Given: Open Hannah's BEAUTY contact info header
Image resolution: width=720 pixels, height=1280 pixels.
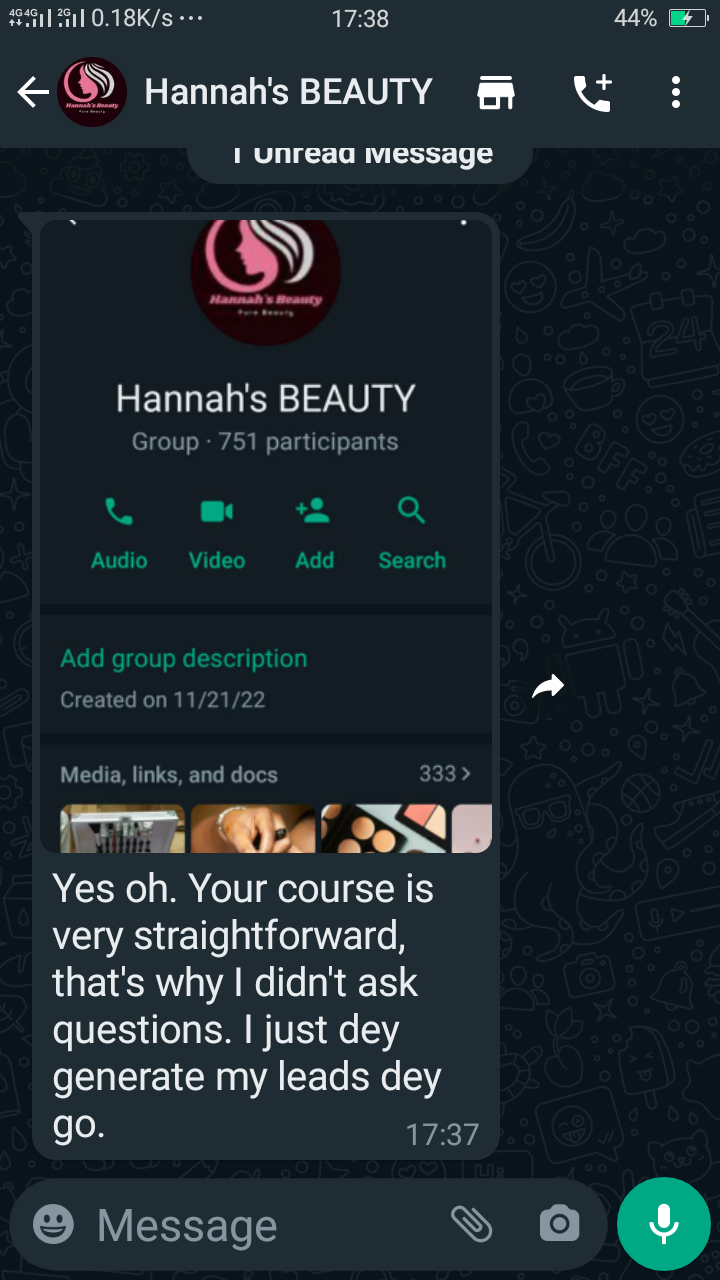Looking at the screenshot, I should [x=288, y=93].
